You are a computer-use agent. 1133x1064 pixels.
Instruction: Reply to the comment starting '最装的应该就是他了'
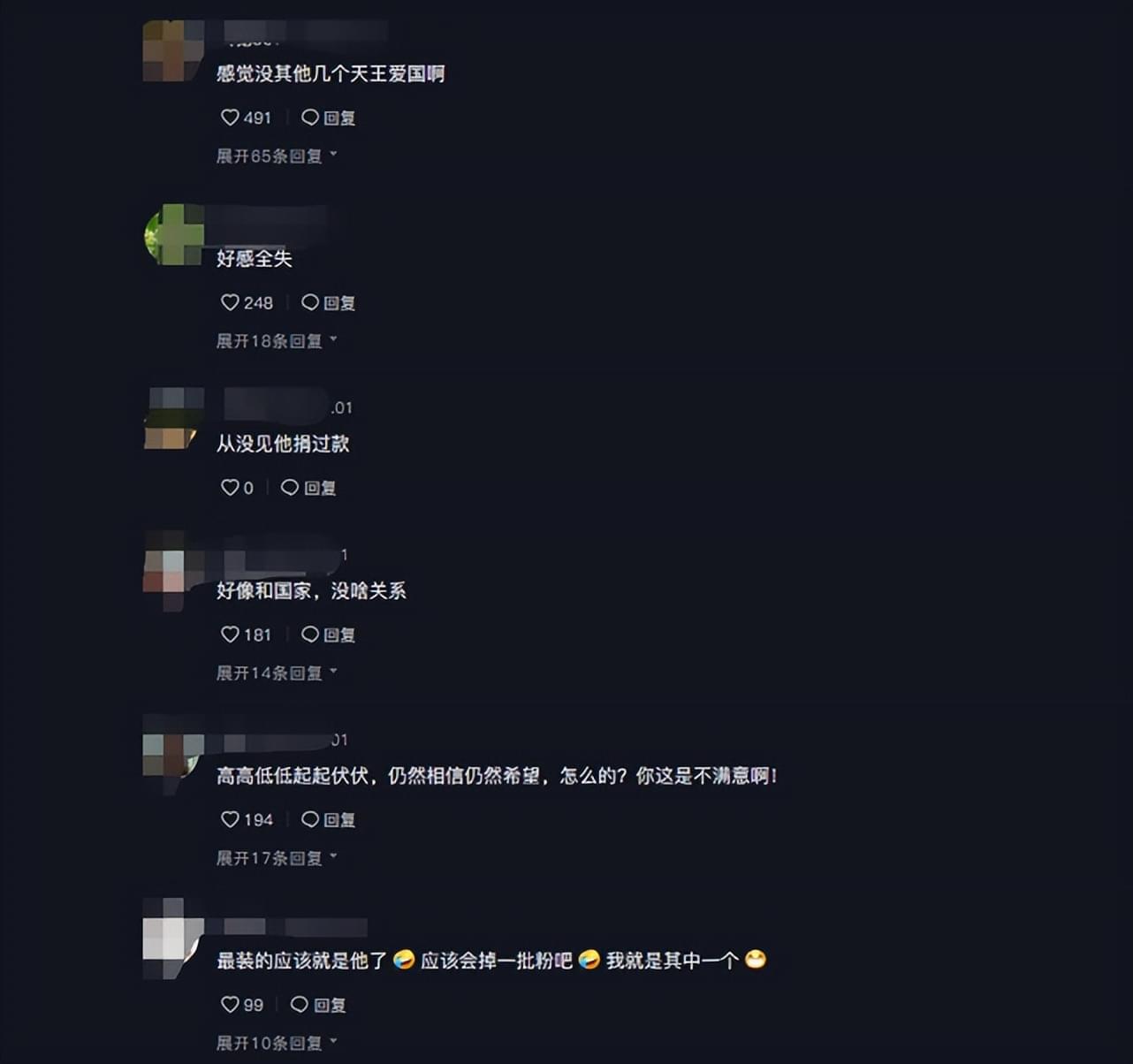318,1005
